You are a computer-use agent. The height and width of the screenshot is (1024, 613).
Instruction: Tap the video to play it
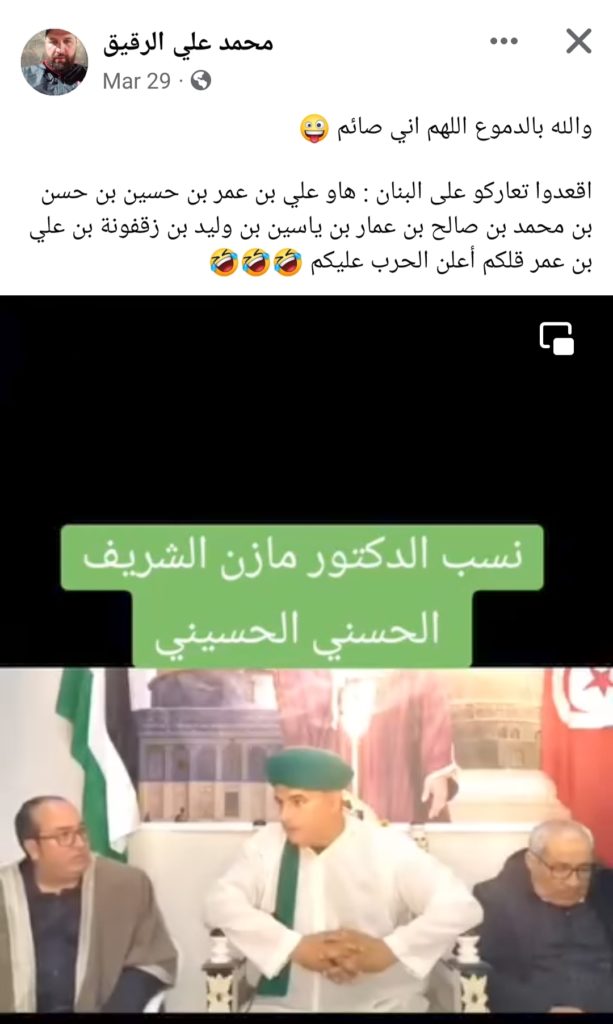(306, 700)
